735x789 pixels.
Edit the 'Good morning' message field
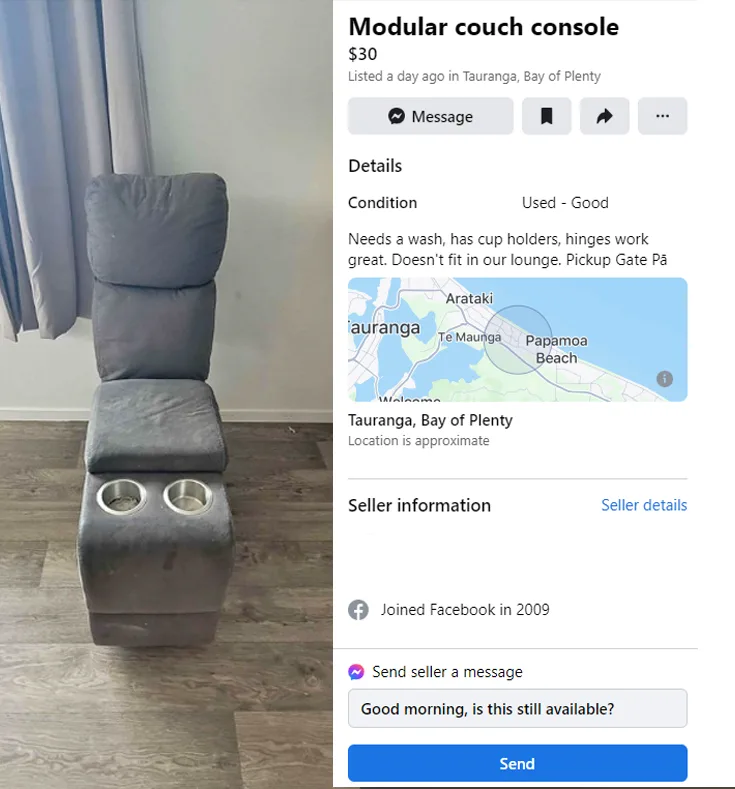point(517,709)
